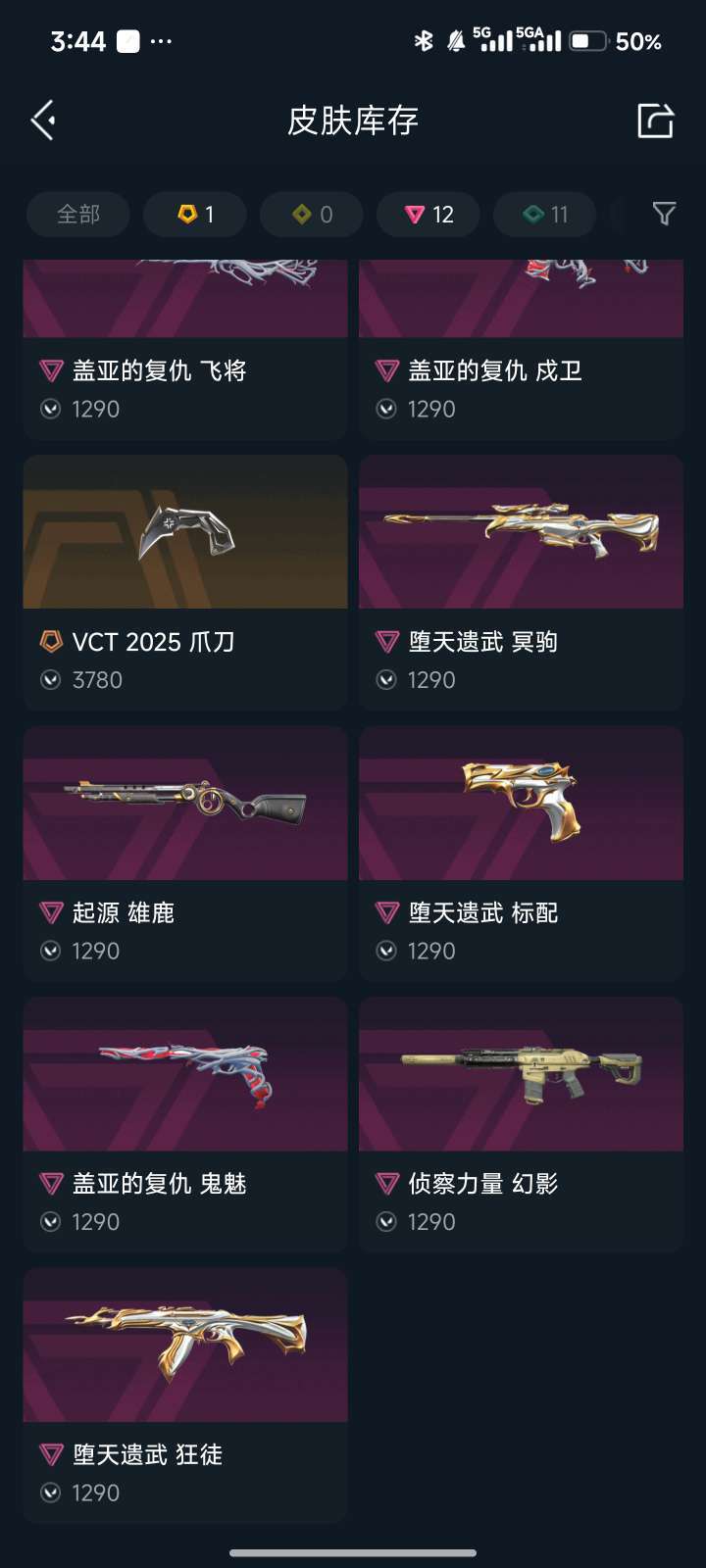706x1568 pixels.
Task: View the 堕天遗武 冥驹 skin
Action: coord(522,582)
